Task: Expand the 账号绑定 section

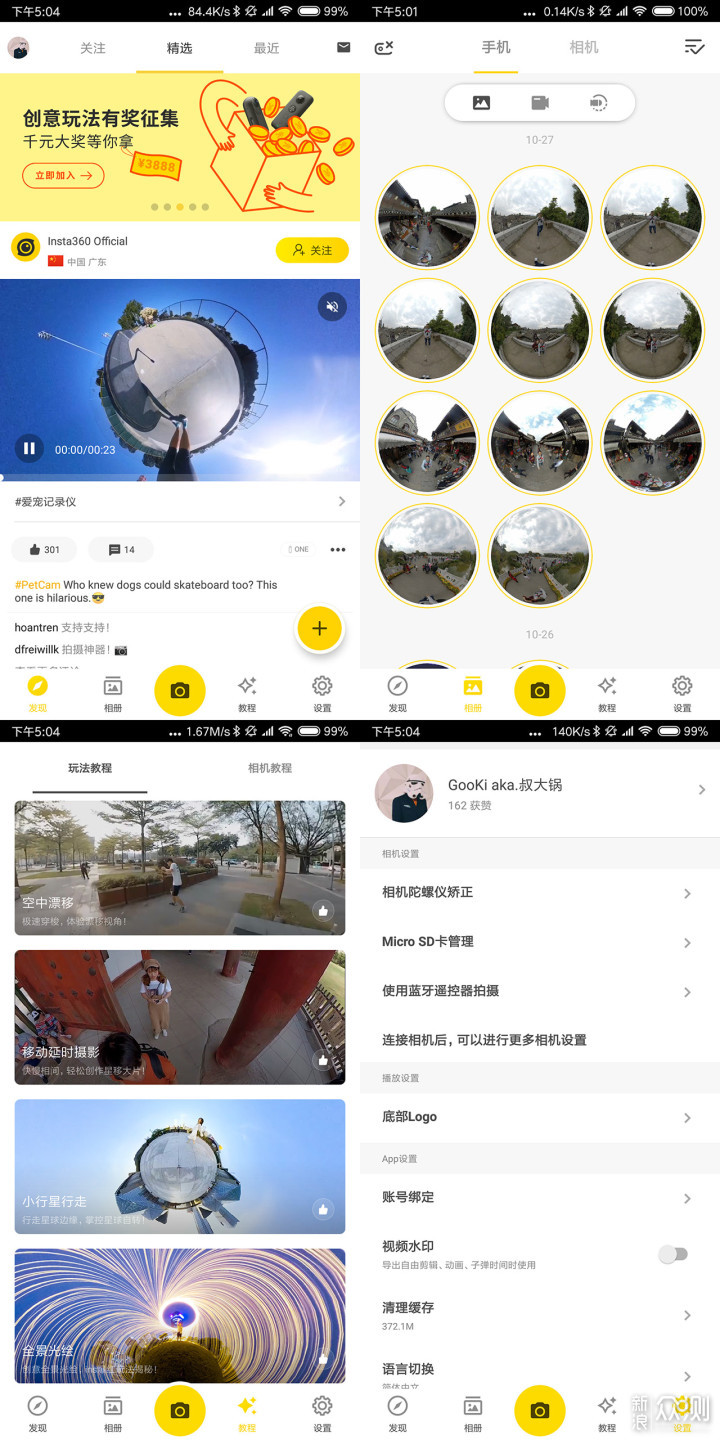Action: 538,1197
